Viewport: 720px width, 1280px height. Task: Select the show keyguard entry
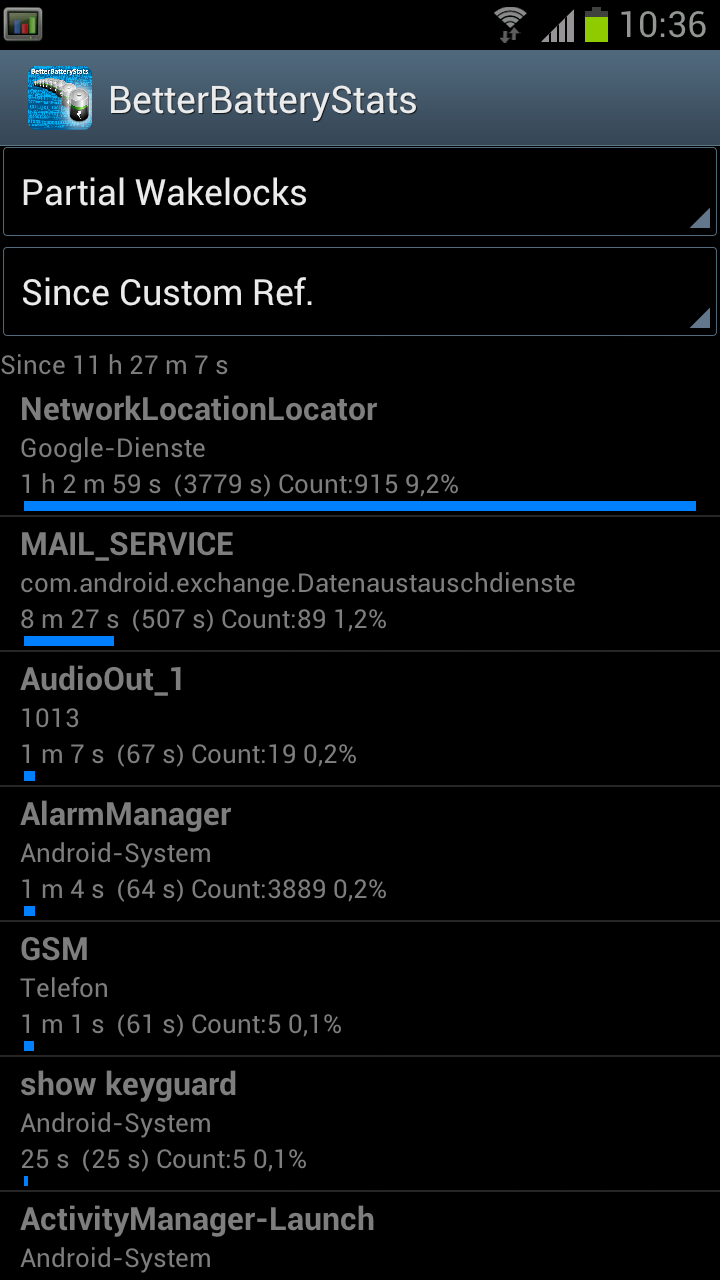360,1124
